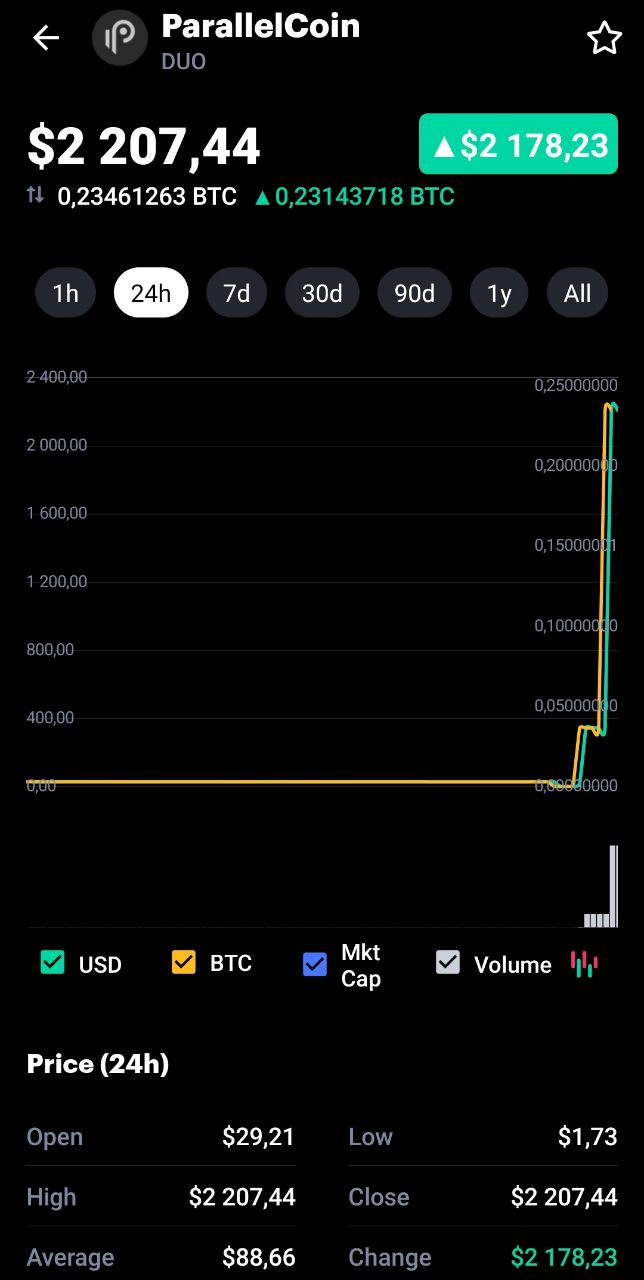This screenshot has height=1280, width=644.
Task: Go back using the top-left arrow
Action: (46, 39)
